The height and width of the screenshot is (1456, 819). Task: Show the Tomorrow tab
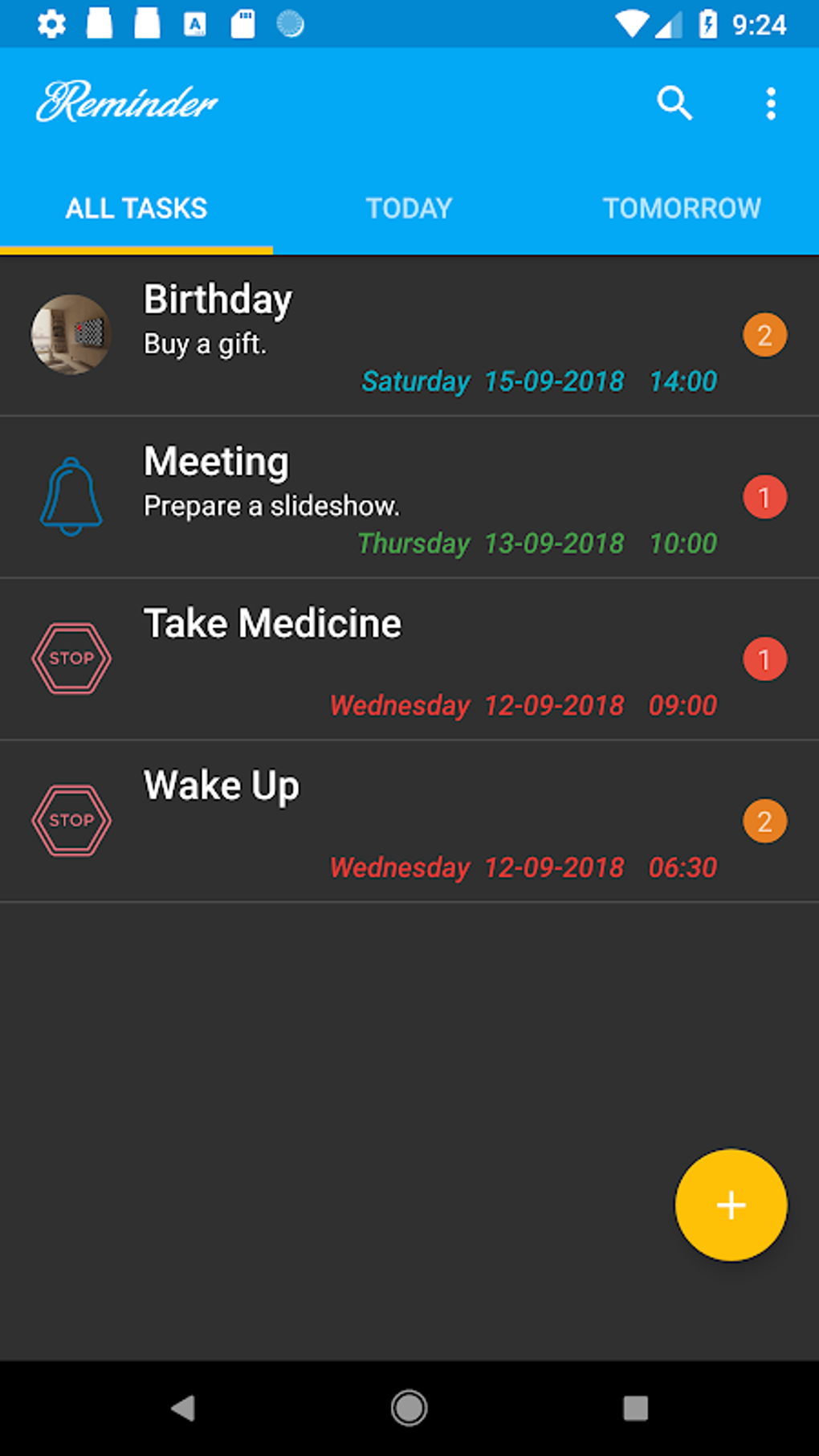(x=682, y=209)
